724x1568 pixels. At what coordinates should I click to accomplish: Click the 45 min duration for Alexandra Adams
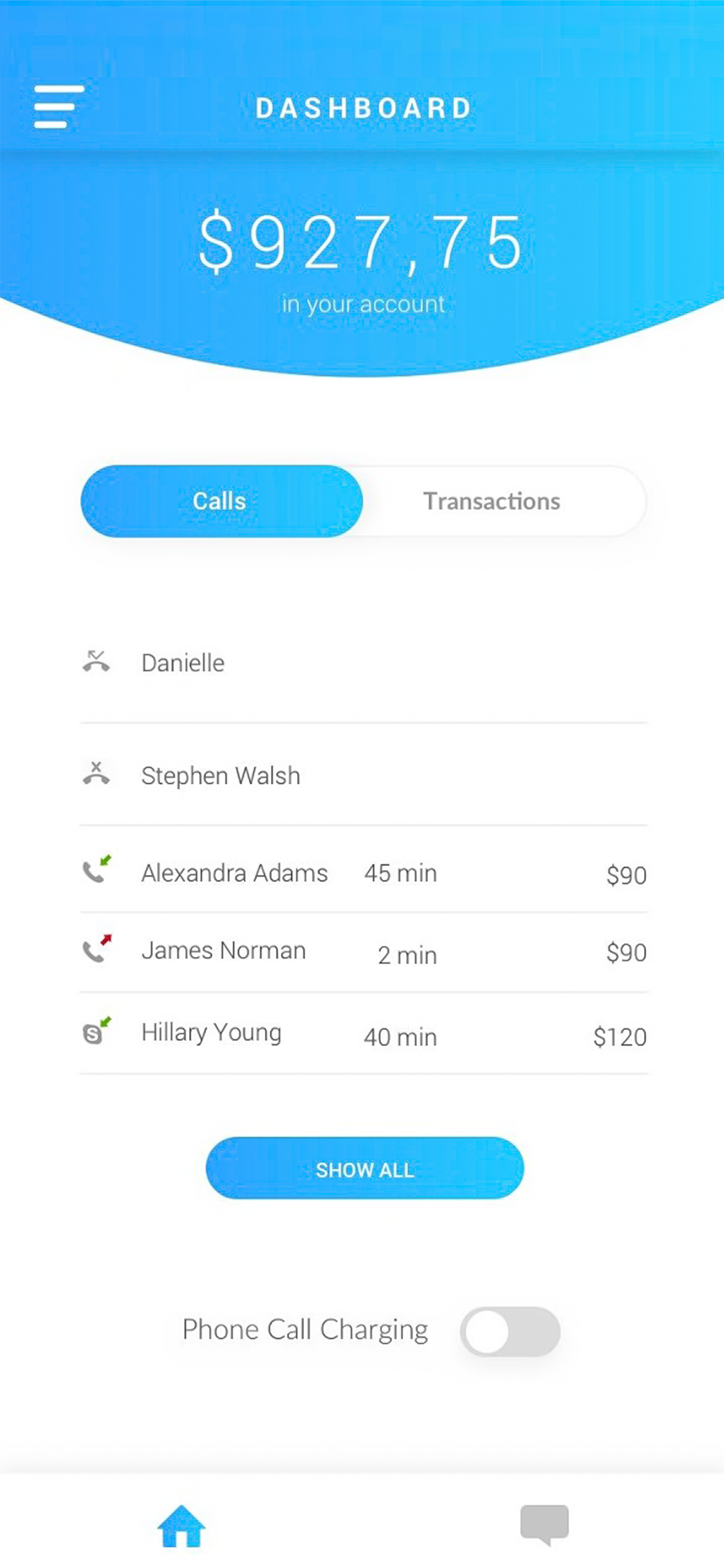pyautogui.click(x=400, y=873)
